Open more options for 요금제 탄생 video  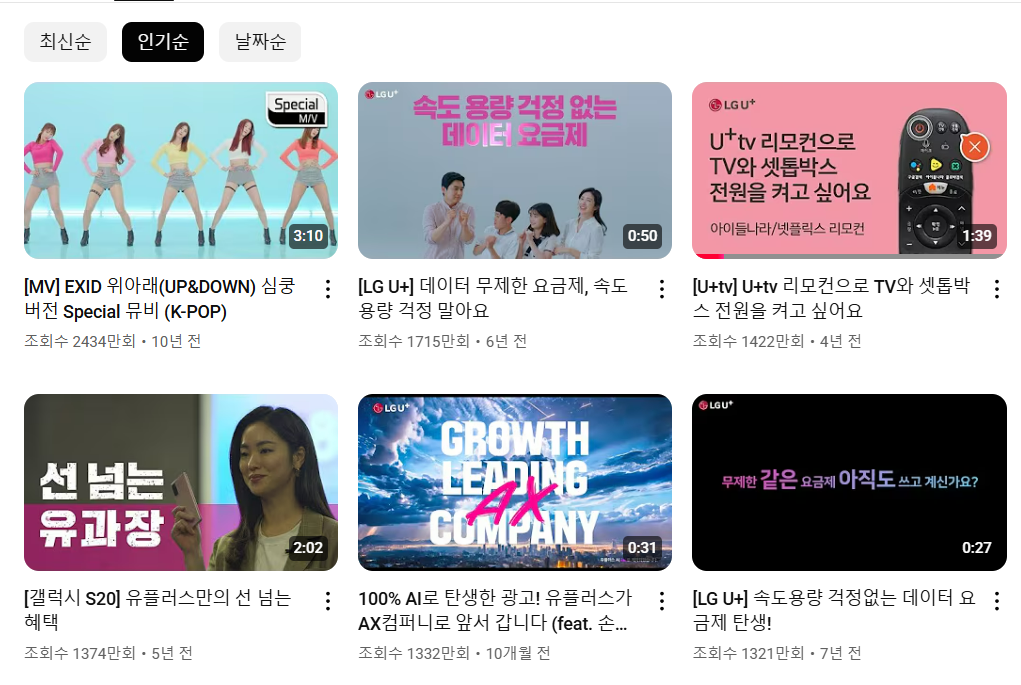tap(996, 601)
